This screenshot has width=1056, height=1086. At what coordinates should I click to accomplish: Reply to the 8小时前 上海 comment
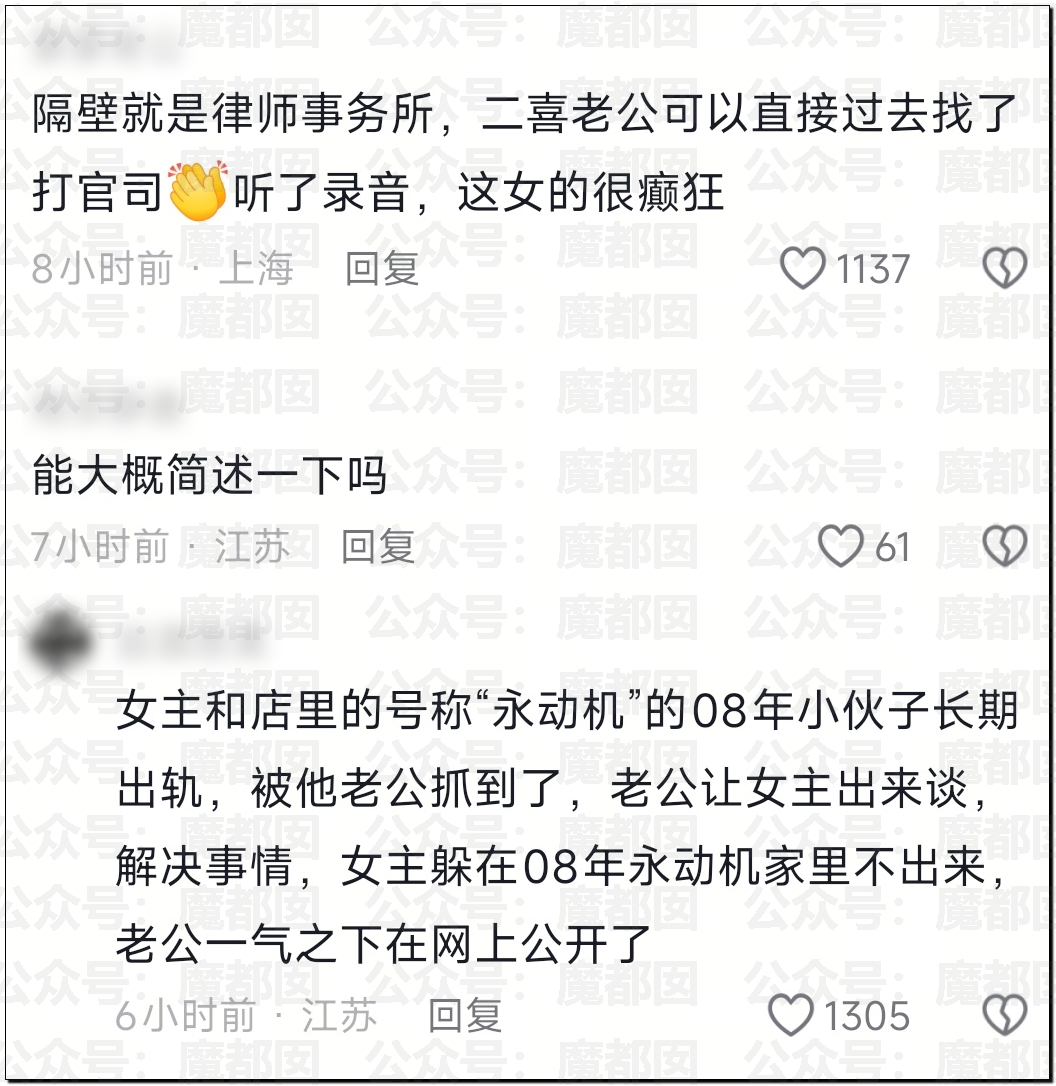[x=381, y=269]
